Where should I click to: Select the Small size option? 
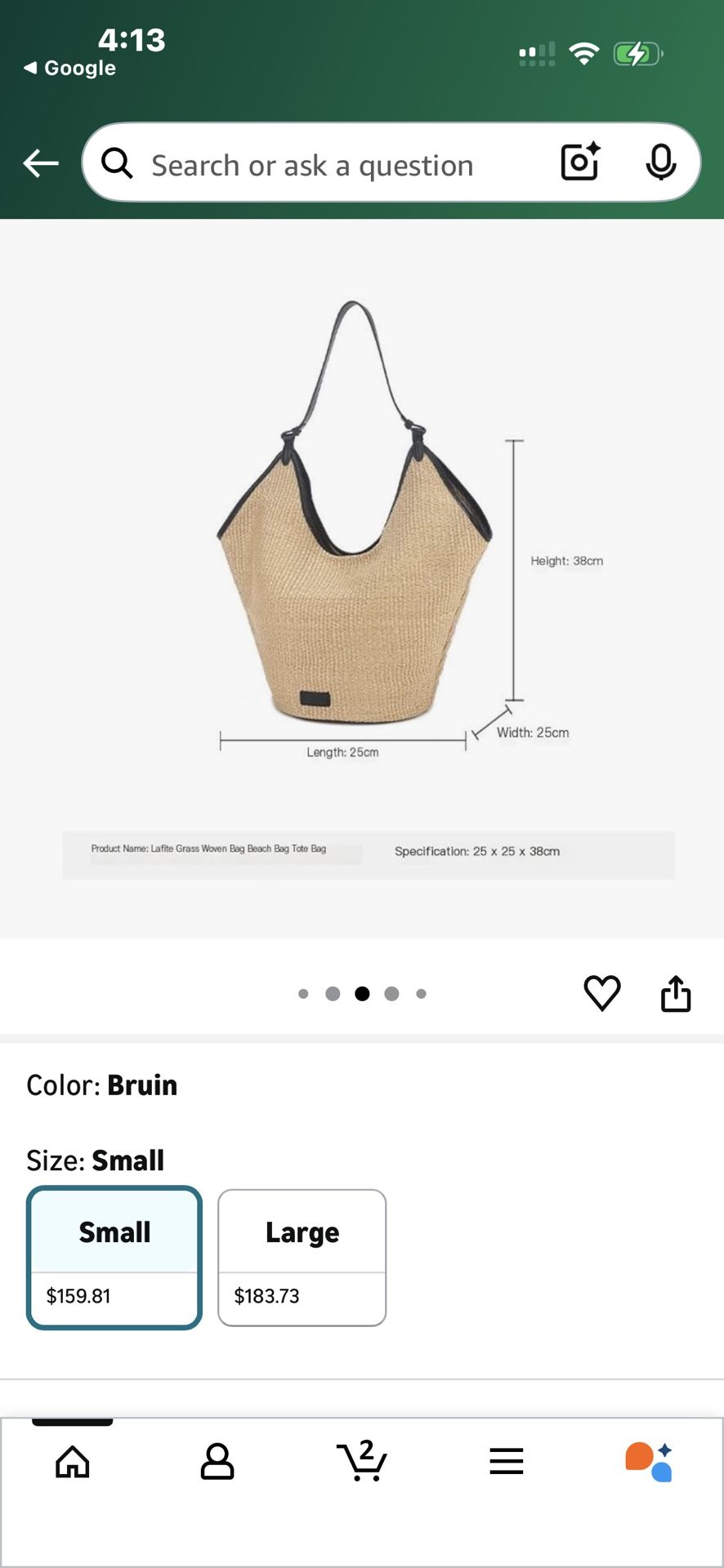[114, 1256]
